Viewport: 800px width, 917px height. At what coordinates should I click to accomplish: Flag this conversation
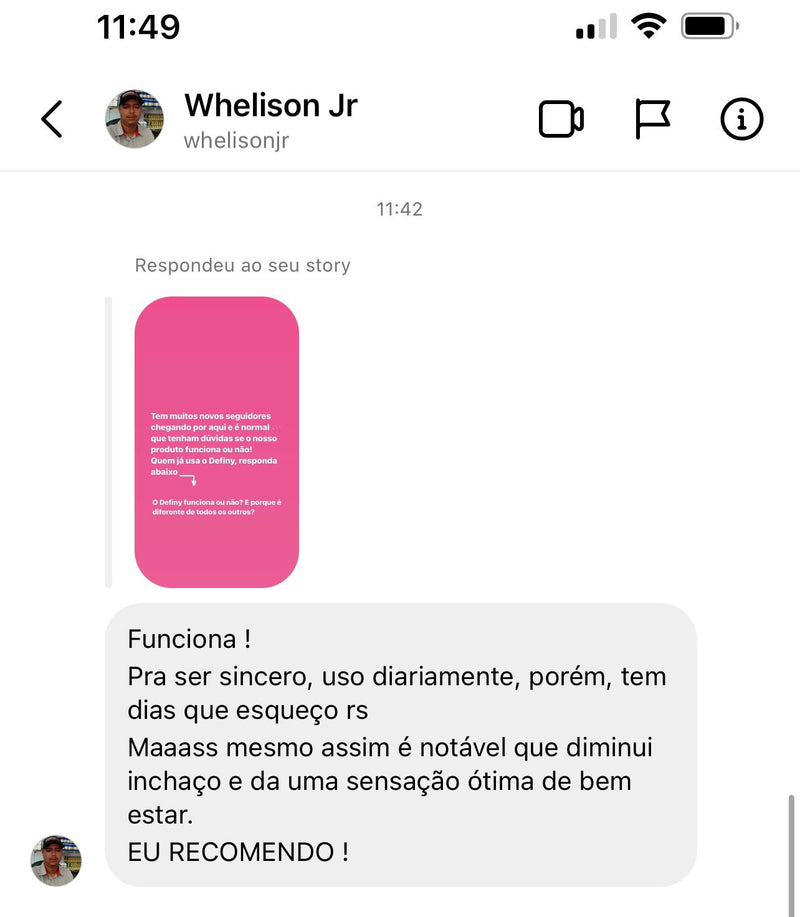pos(652,119)
